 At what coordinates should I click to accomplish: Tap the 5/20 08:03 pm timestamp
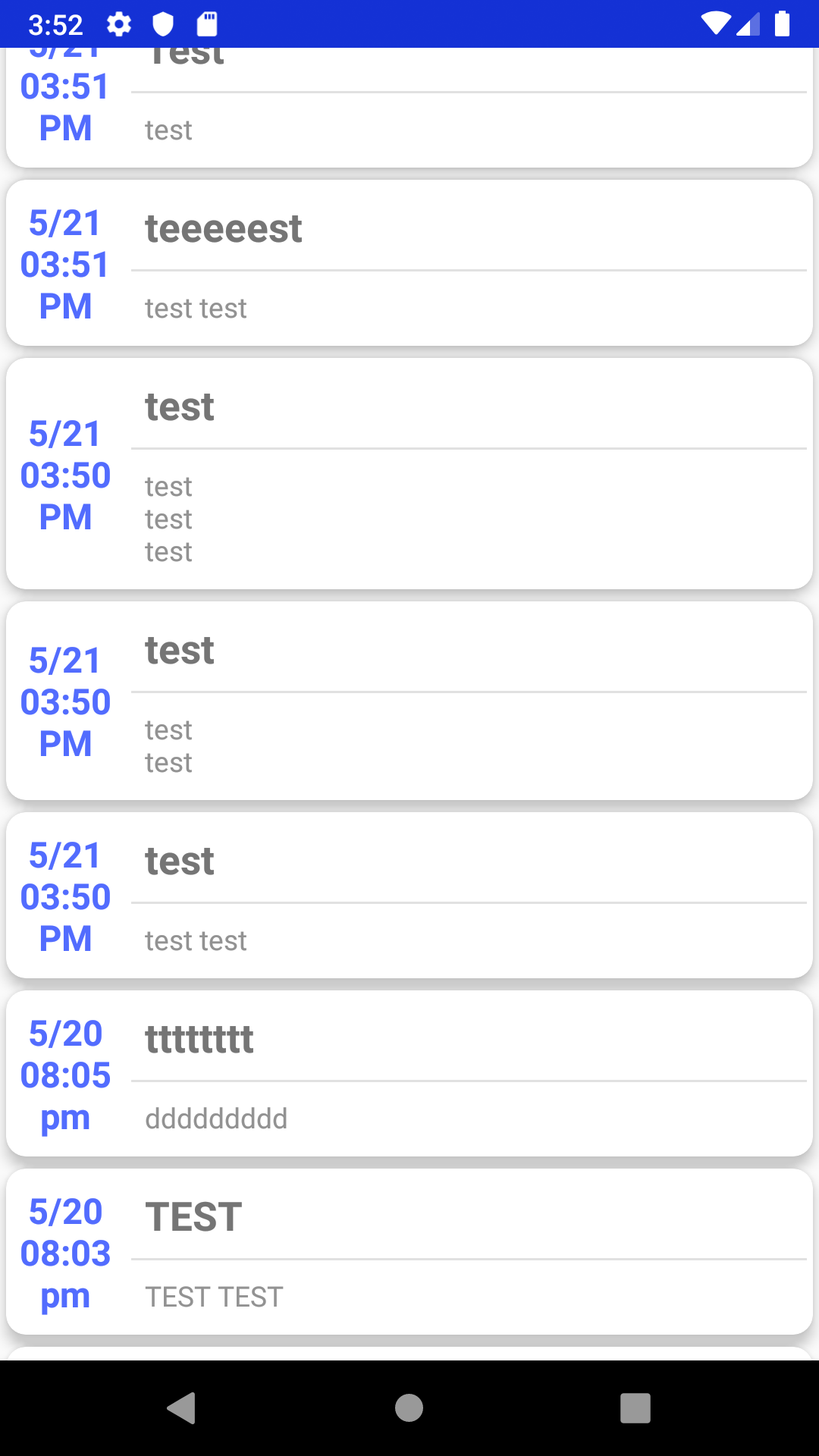point(66,1254)
